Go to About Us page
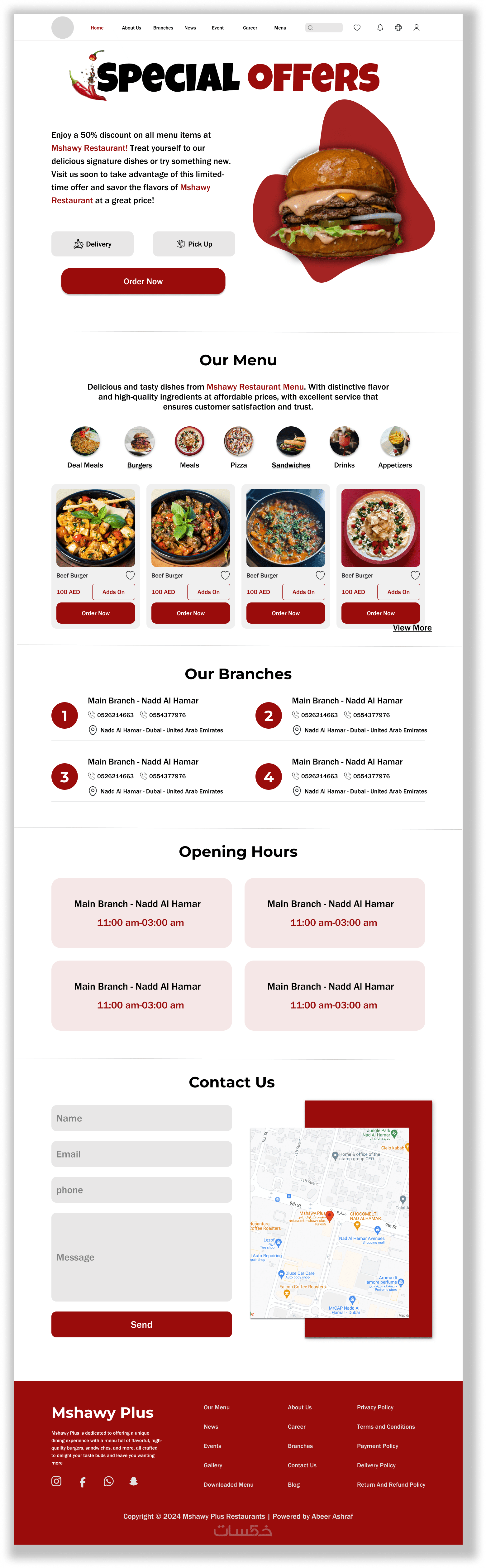The width and height of the screenshot is (486, 1568). pos(131,28)
